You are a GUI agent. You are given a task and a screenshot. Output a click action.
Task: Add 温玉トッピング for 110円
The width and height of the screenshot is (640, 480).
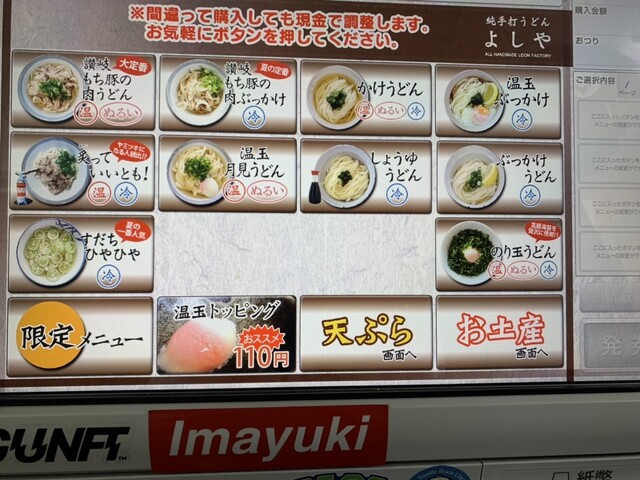point(226,335)
